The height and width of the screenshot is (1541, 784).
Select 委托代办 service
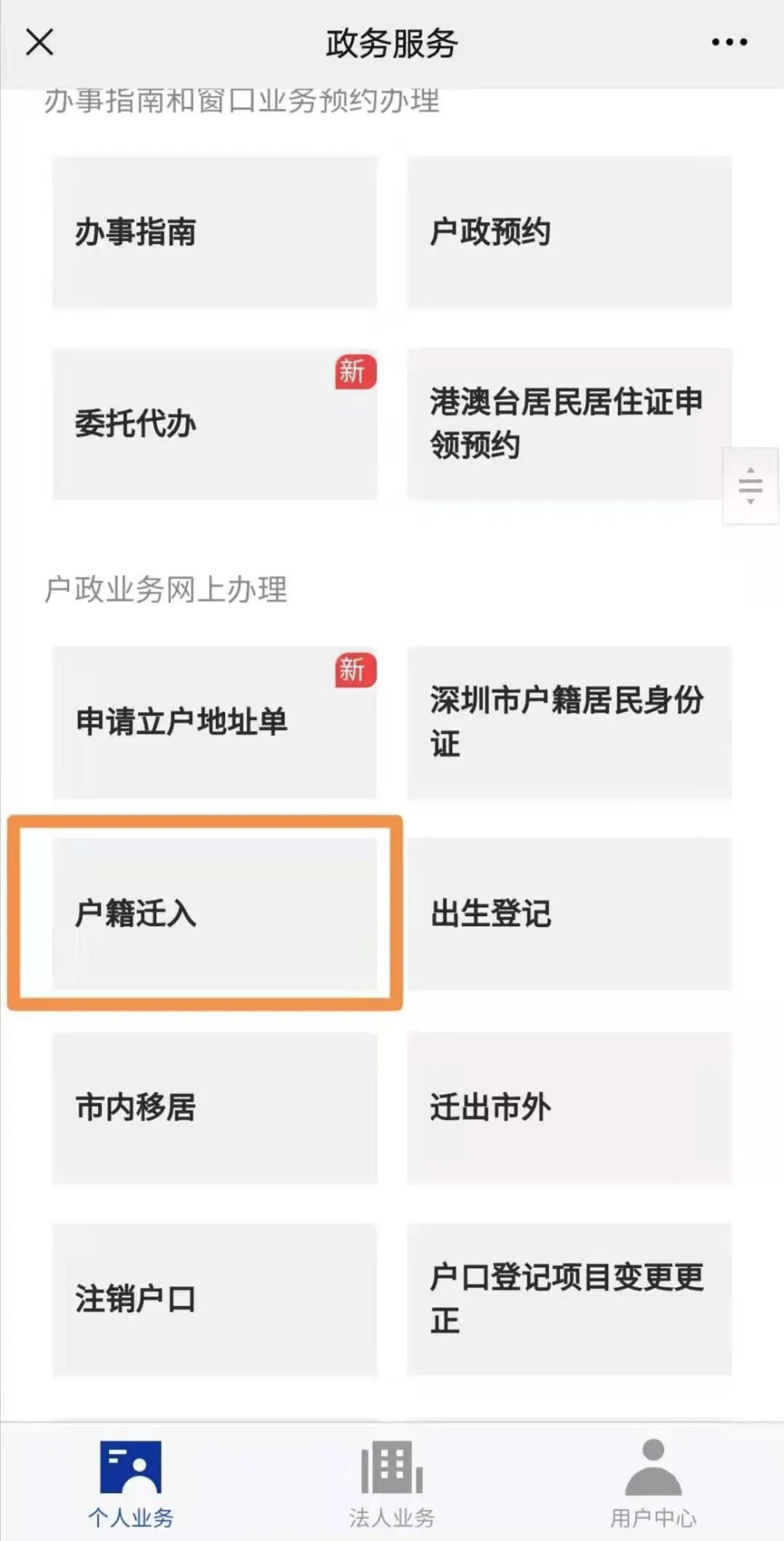[x=214, y=424]
